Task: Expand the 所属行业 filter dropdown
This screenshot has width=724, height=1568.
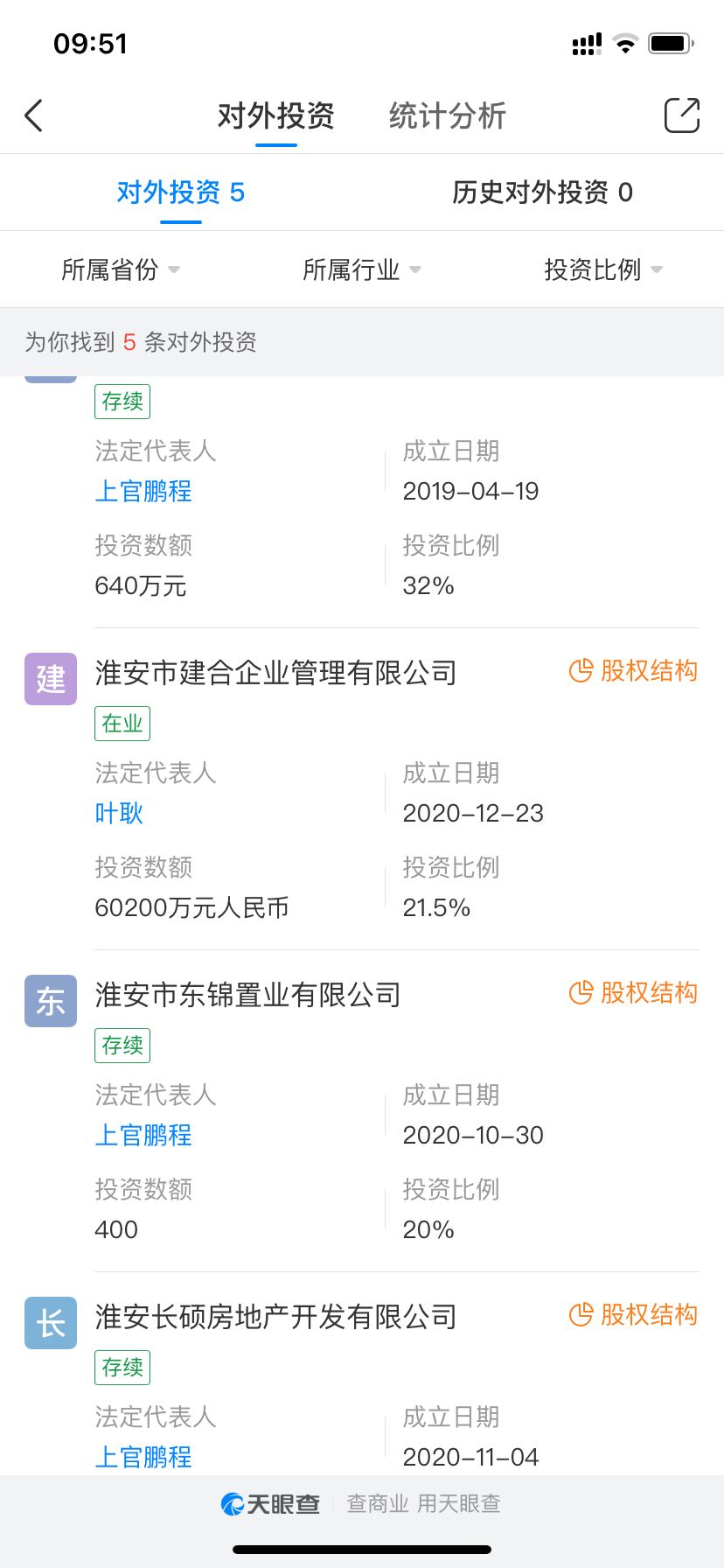Action: pyautogui.click(x=362, y=269)
